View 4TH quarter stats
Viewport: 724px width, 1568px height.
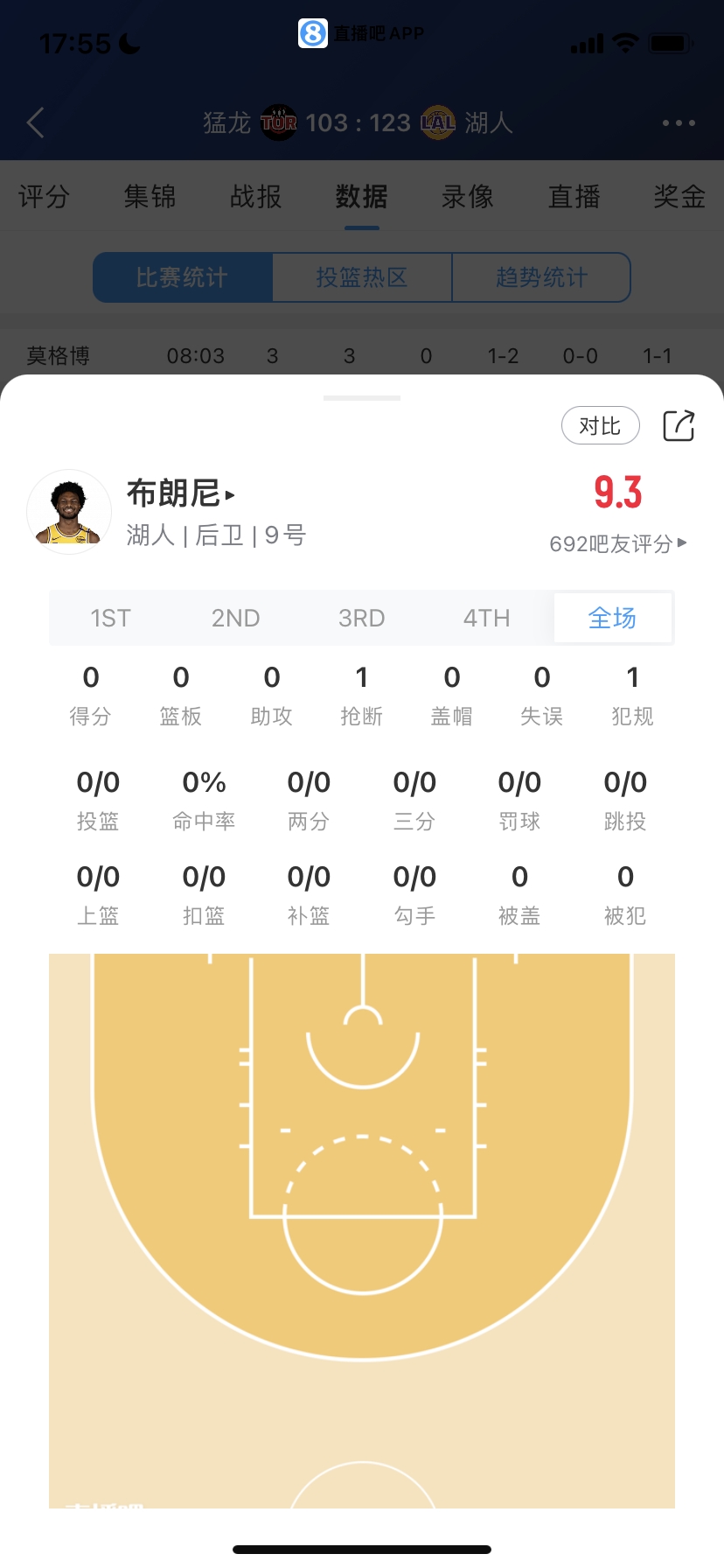pyautogui.click(x=486, y=619)
